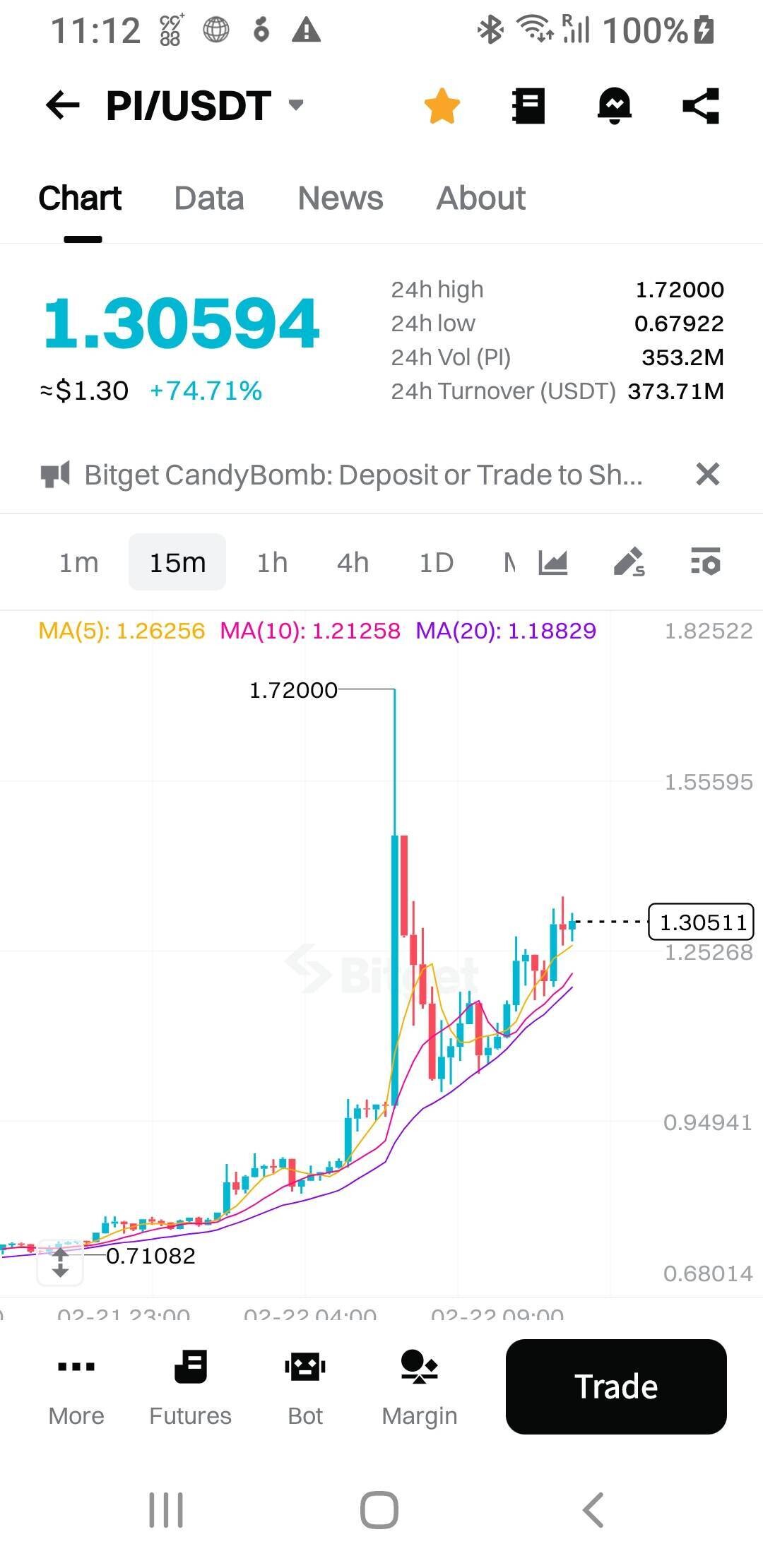Open Margin trading from the bottom bar
Screen dimensions: 763x1568
[420, 1386]
